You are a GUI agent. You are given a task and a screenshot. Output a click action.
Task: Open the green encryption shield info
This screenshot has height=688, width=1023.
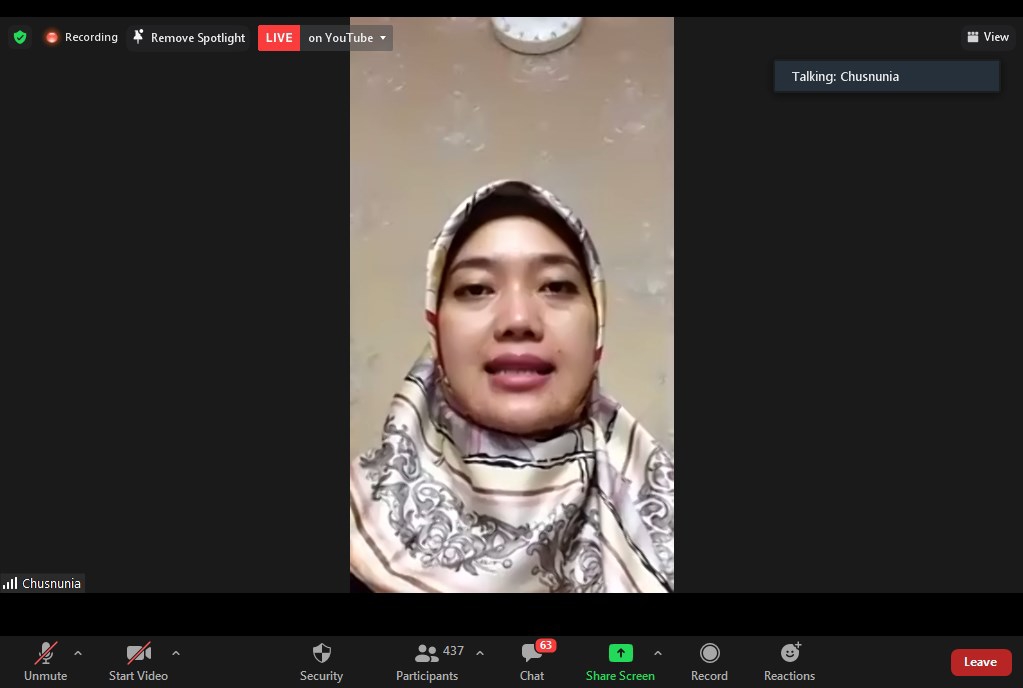click(19, 37)
